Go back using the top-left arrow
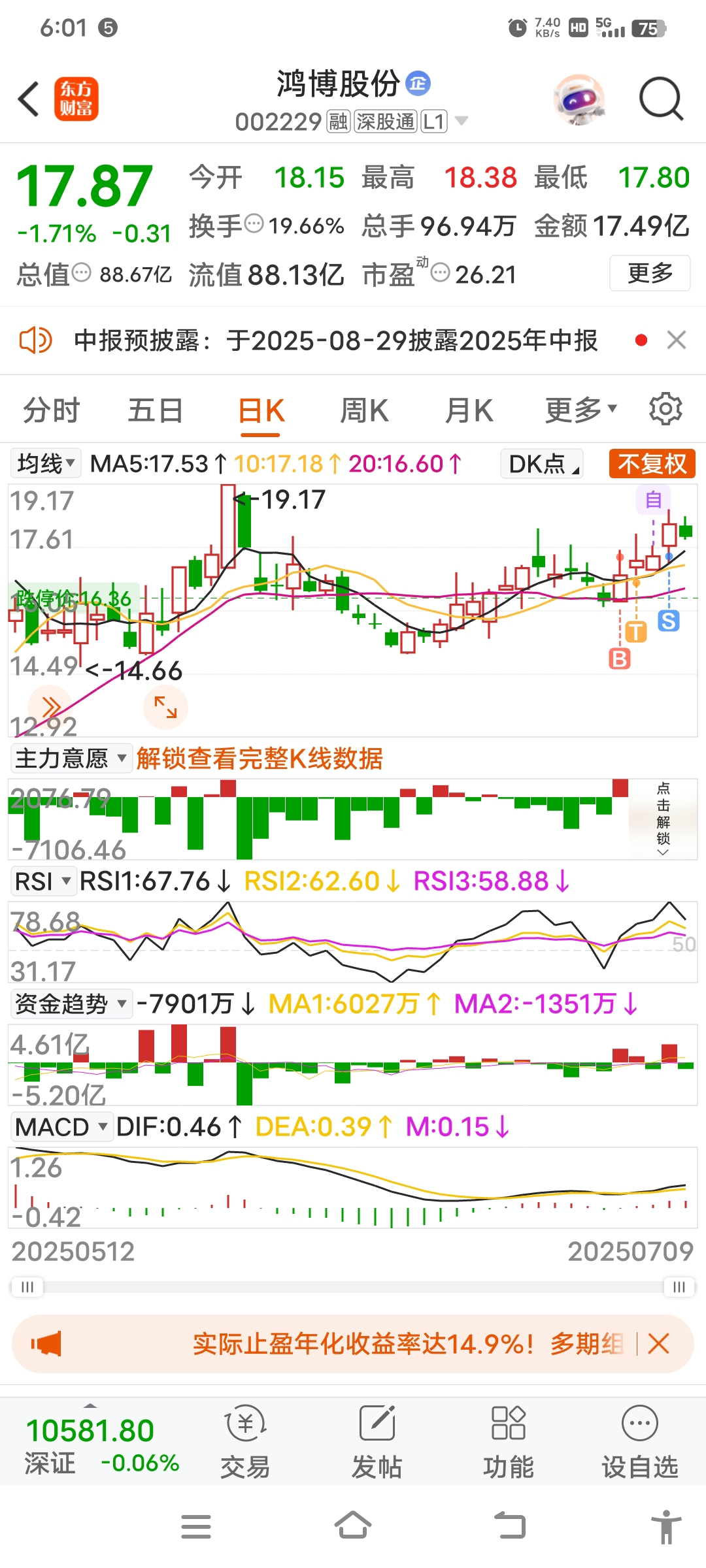This screenshot has width=706, height=1568. pyautogui.click(x=29, y=99)
